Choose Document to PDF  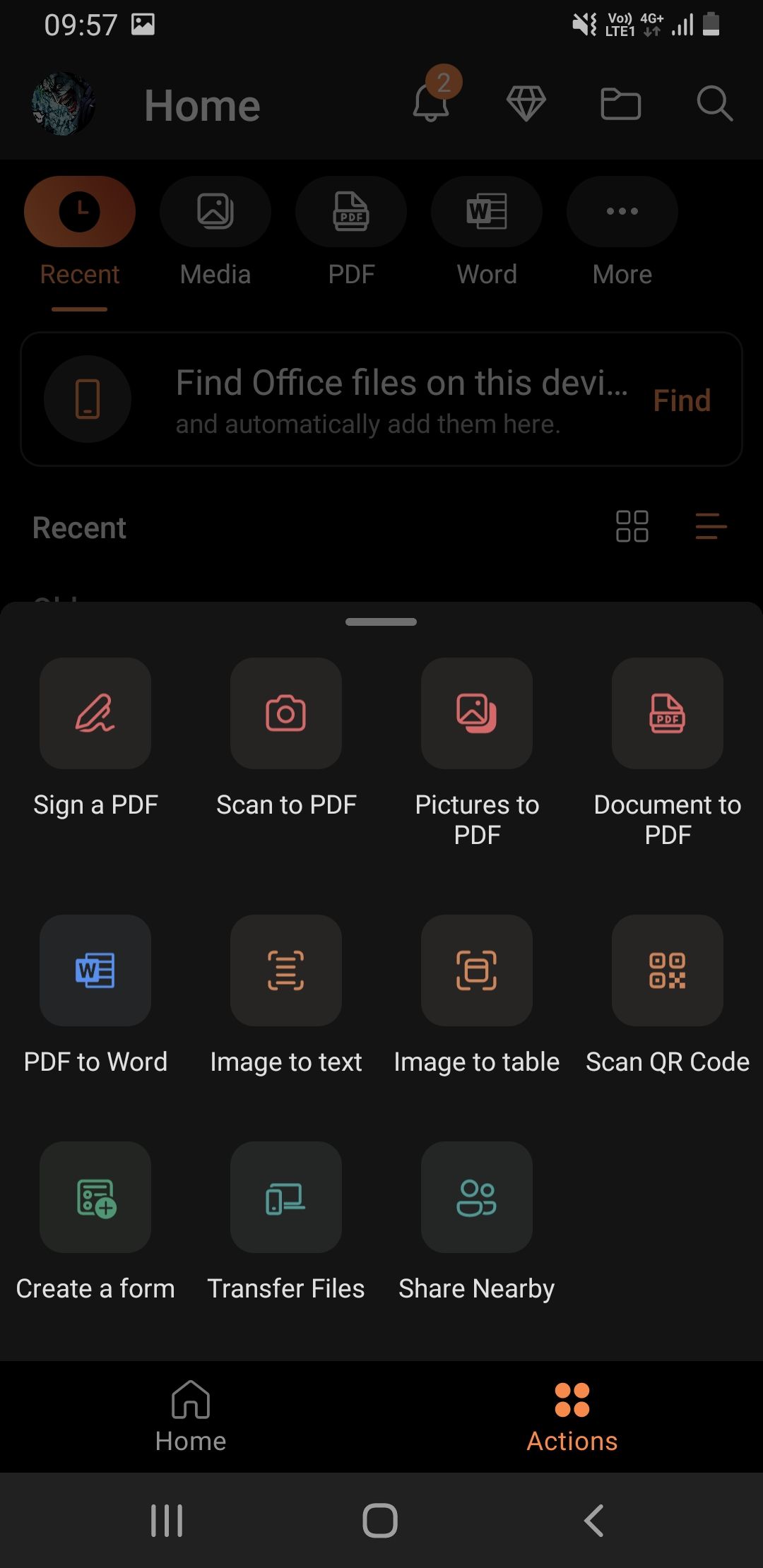pyautogui.click(x=668, y=713)
